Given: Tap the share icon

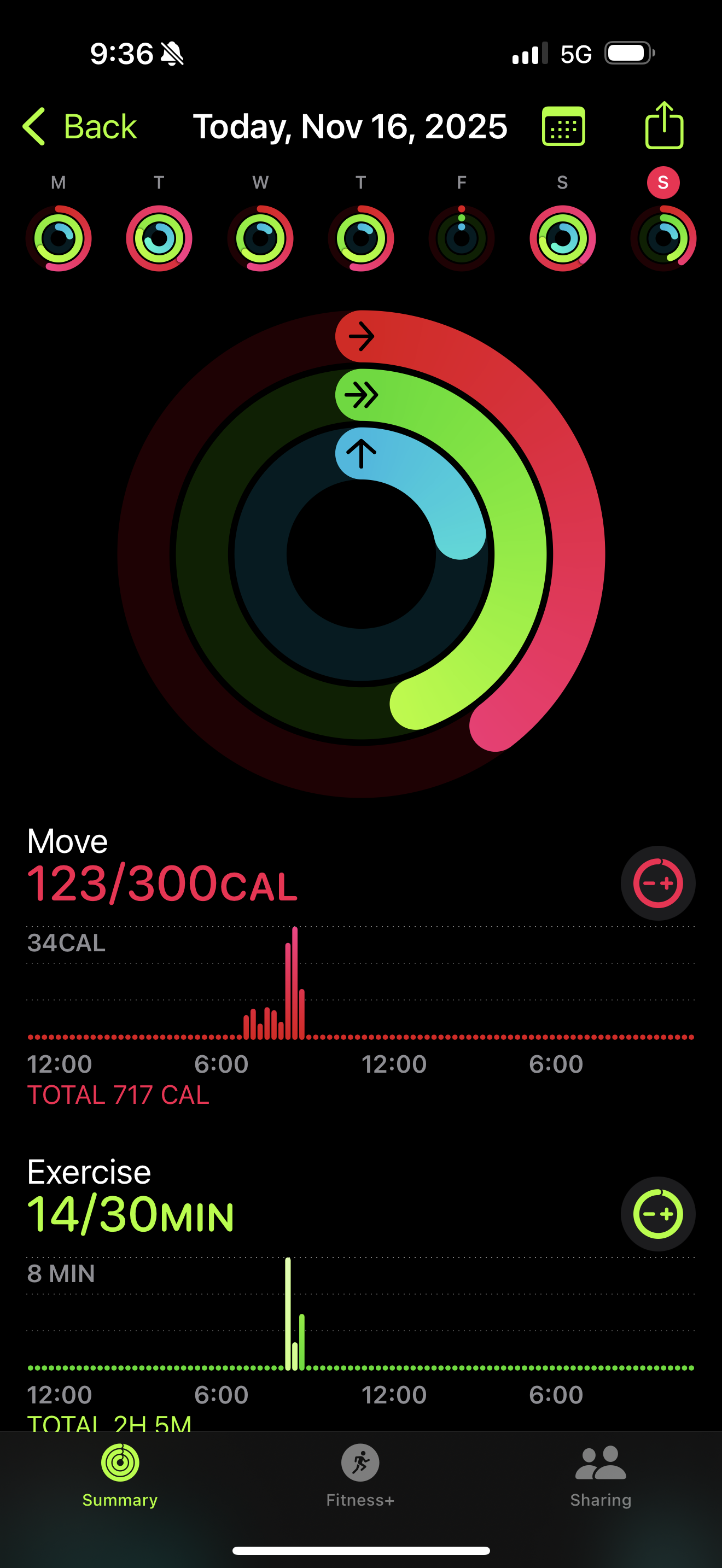Looking at the screenshot, I should coord(664,125).
